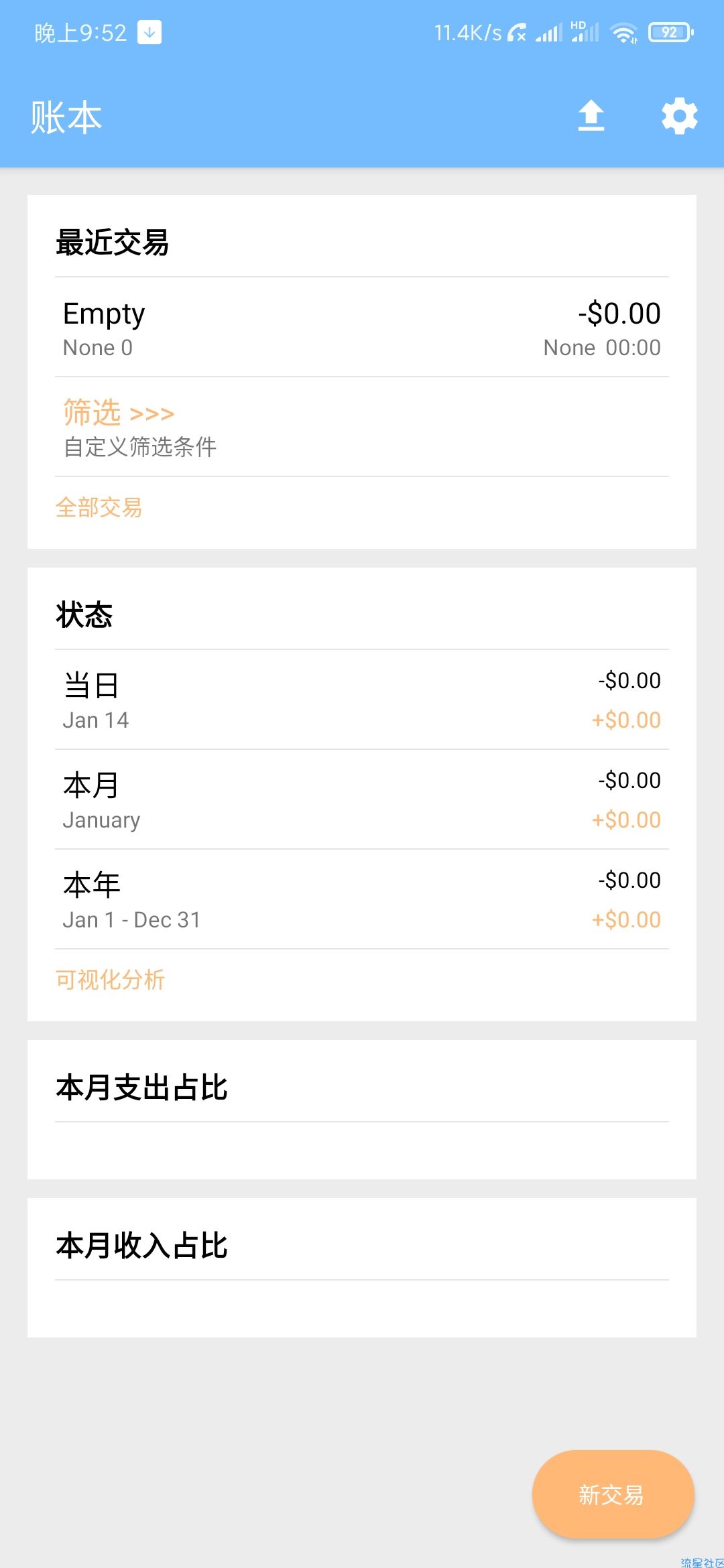Tap the upload/export icon
724x1568 pixels.
click(x=591, y=116)
